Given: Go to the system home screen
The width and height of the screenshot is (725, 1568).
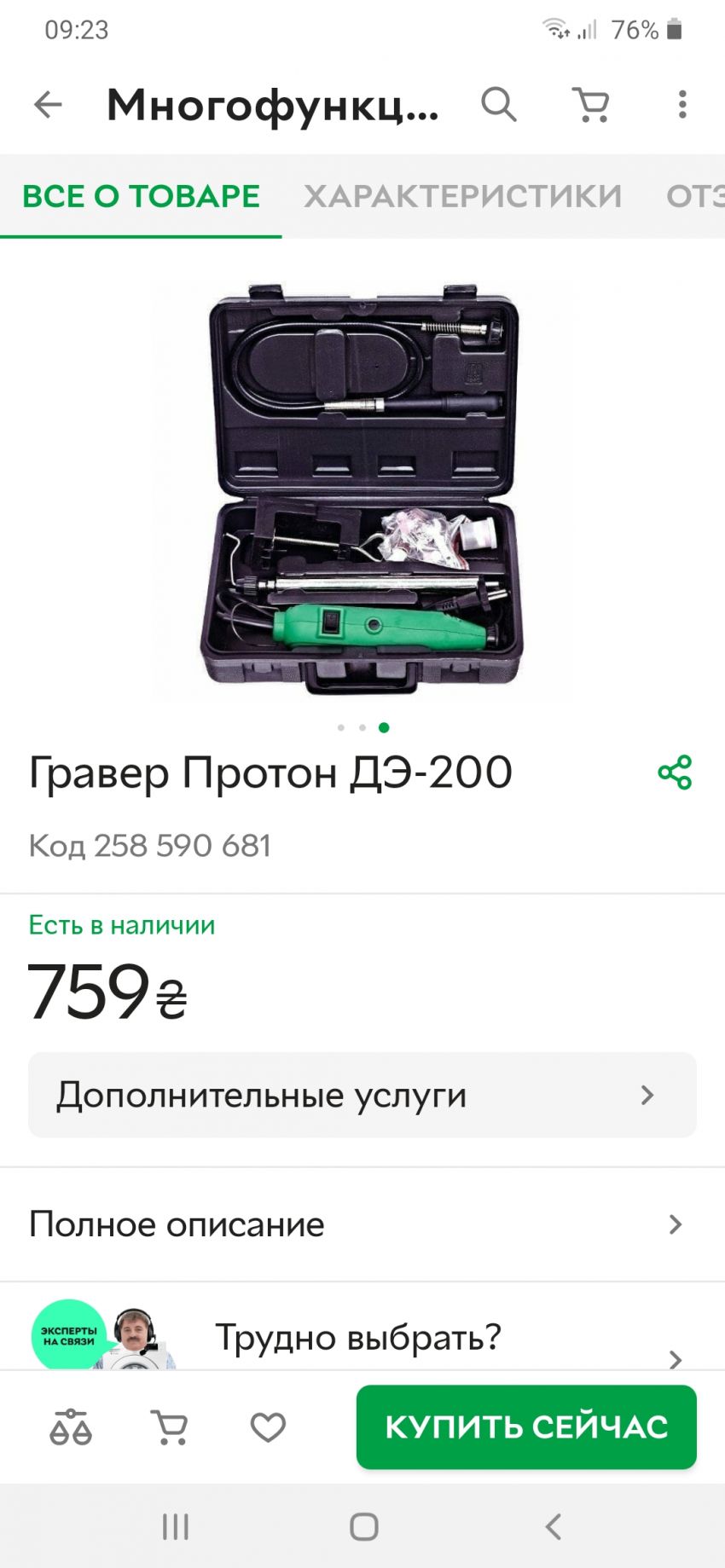Looking at the screenshot, I should 363,1526.
